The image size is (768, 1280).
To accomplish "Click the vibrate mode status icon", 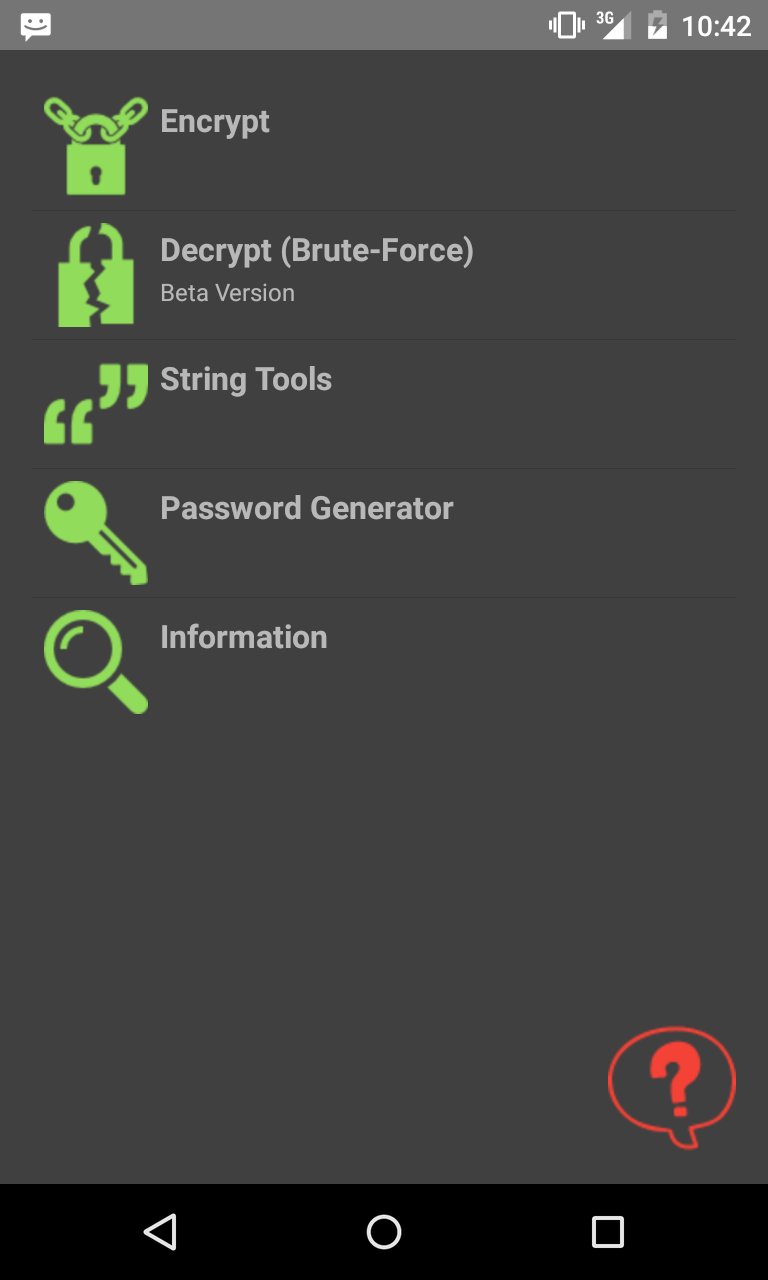I will tap(563, 25).
